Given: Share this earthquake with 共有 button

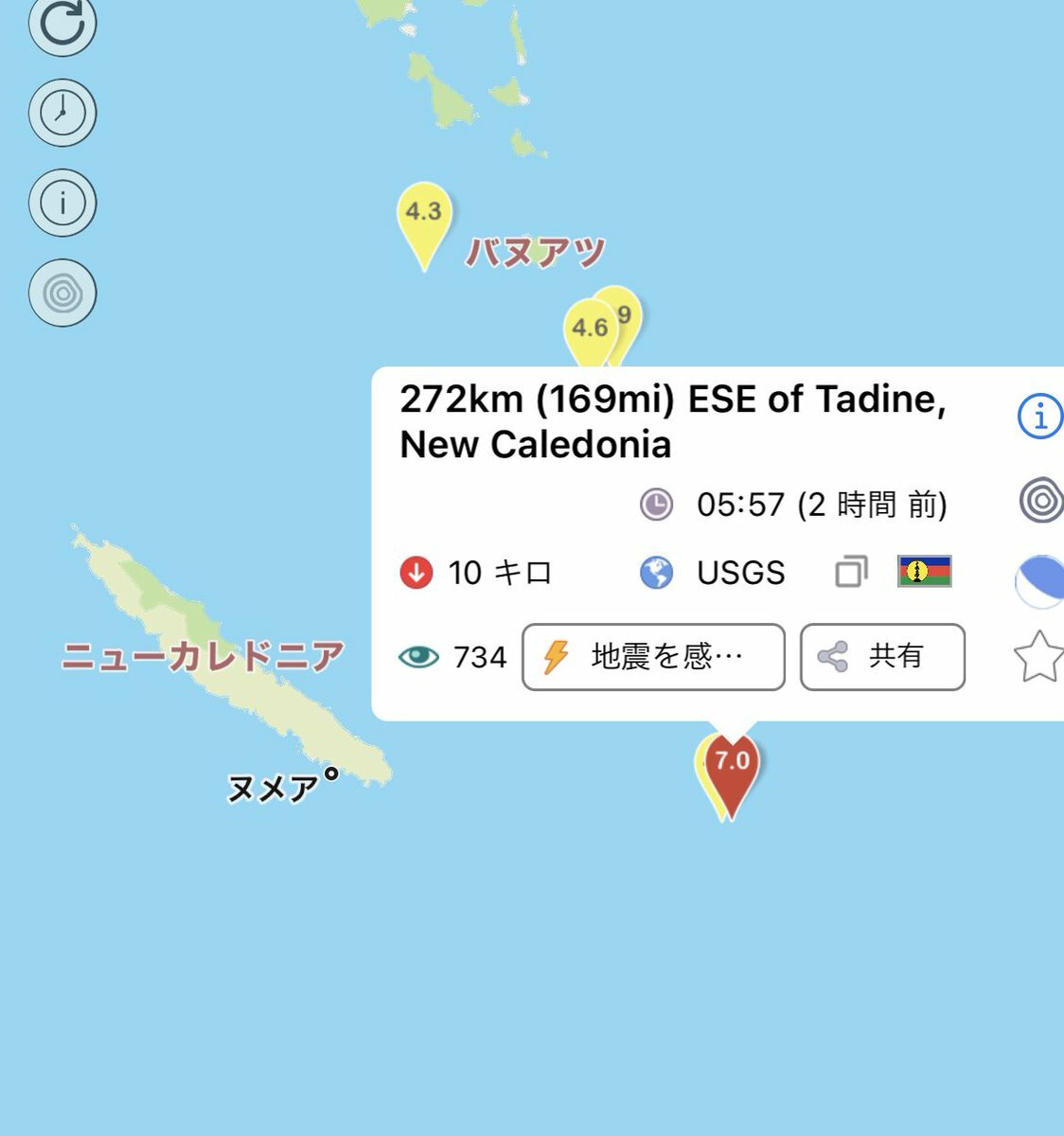Looking at the screenshot, I should tap(882, 656).
